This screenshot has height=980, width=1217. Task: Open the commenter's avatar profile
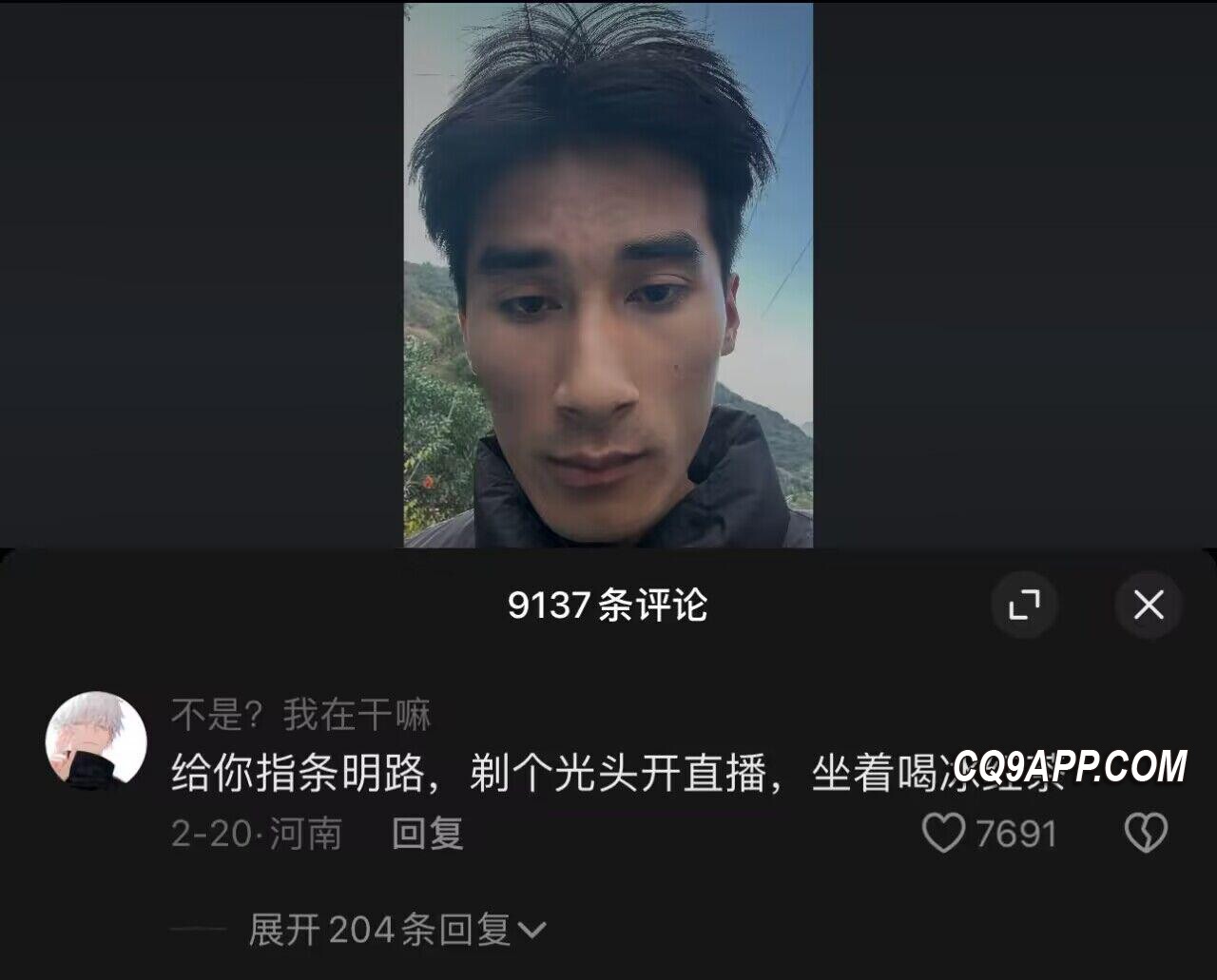pos(96,741)
